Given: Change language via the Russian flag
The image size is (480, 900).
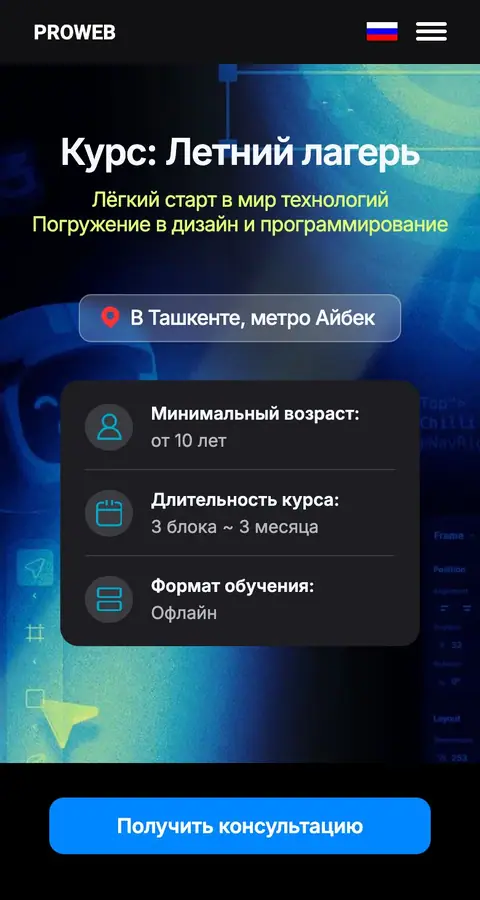Looking at the screenshot, I should [x=382, y=32].
